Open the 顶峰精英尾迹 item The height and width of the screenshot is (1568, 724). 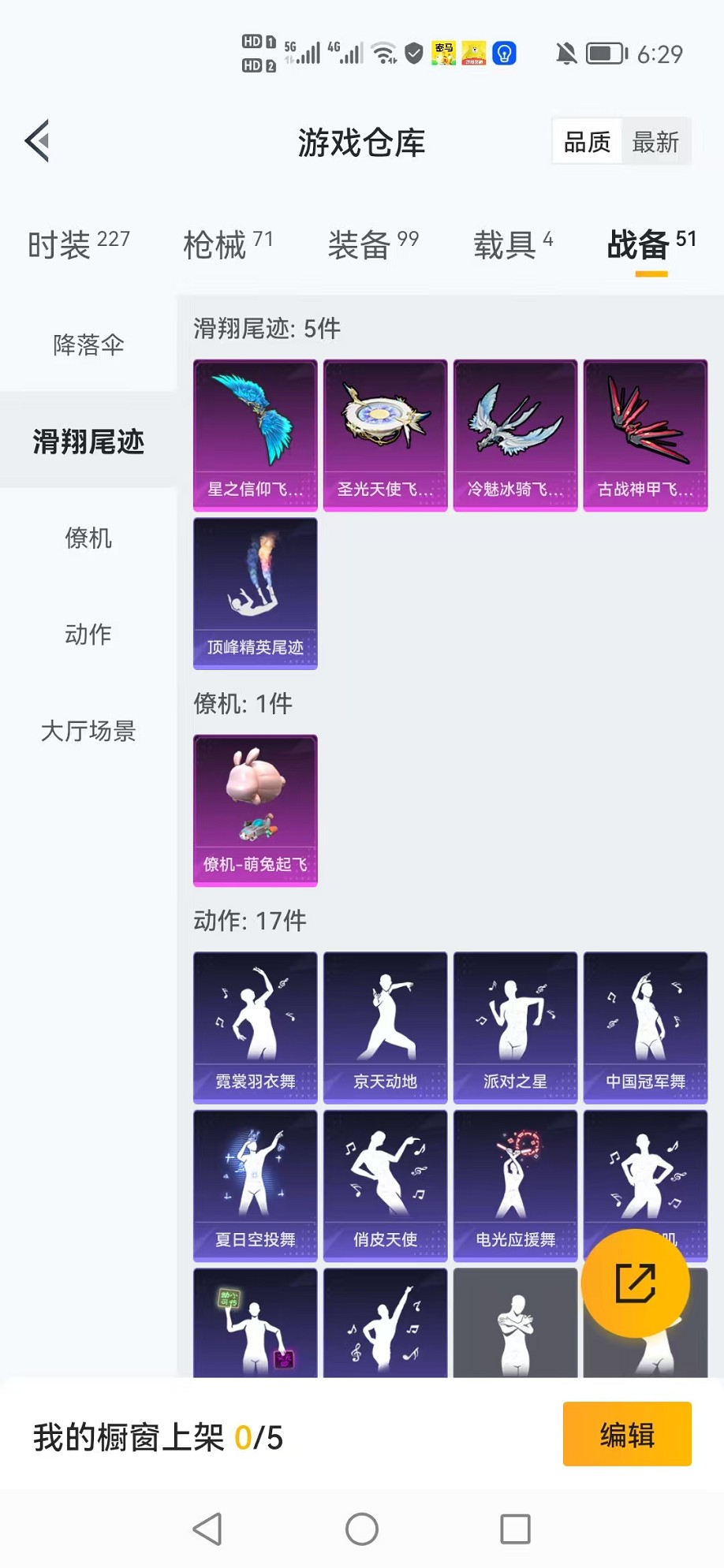(x=256, y=594)
